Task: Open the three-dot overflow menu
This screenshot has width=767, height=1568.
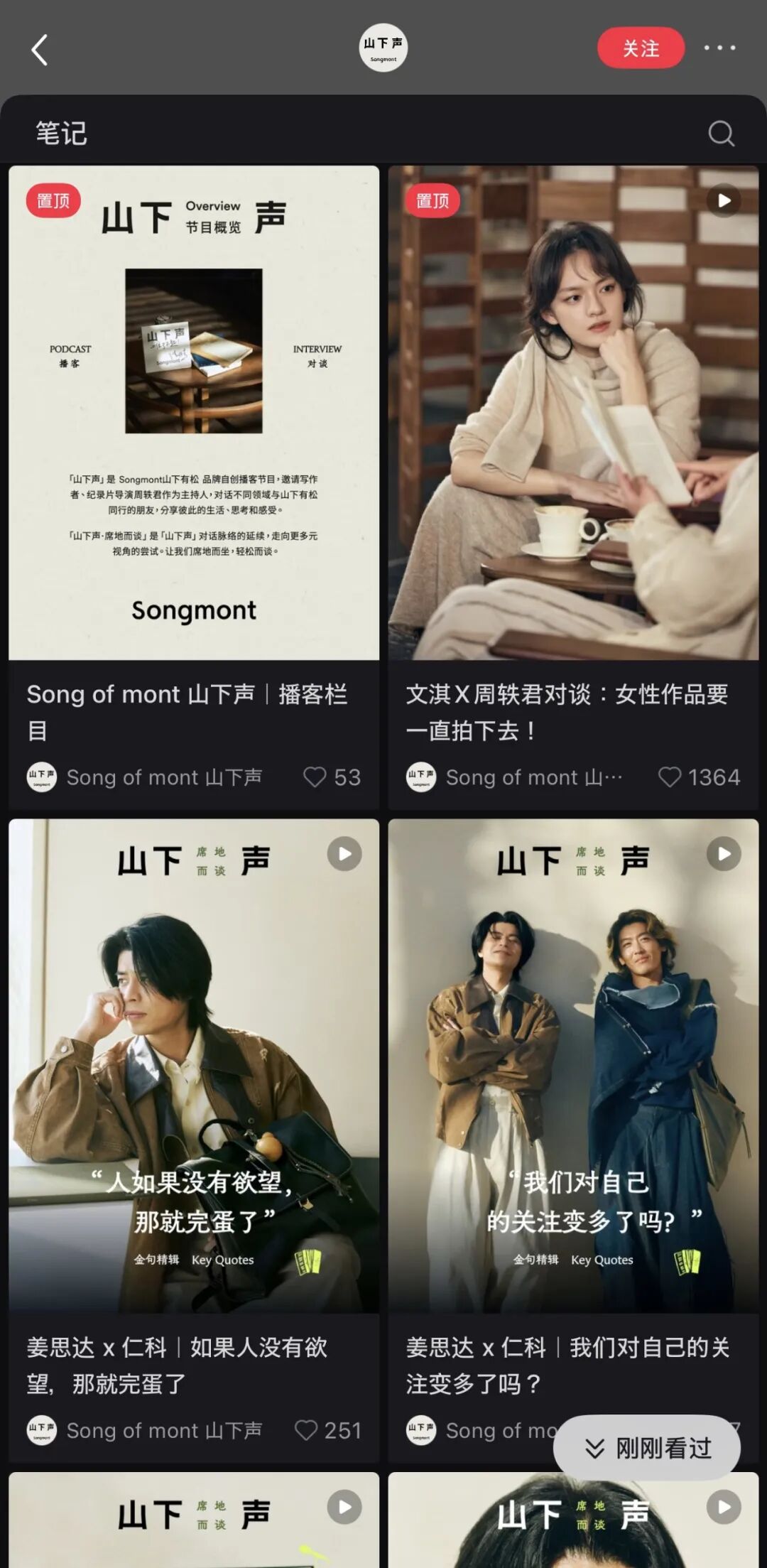Action: coord(719,48)
